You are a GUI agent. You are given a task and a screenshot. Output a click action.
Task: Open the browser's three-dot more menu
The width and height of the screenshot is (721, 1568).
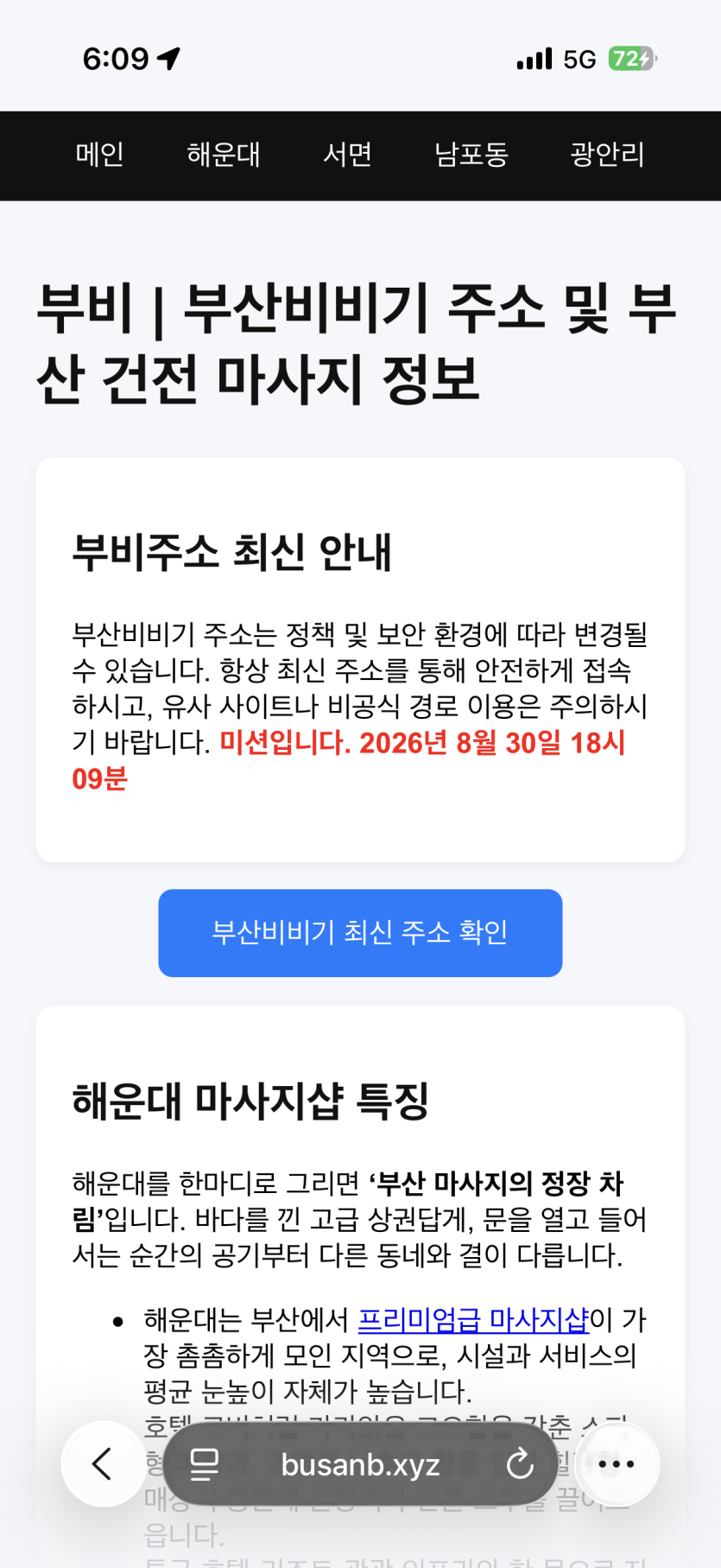pyautogui.click(x=617, y=1464)
